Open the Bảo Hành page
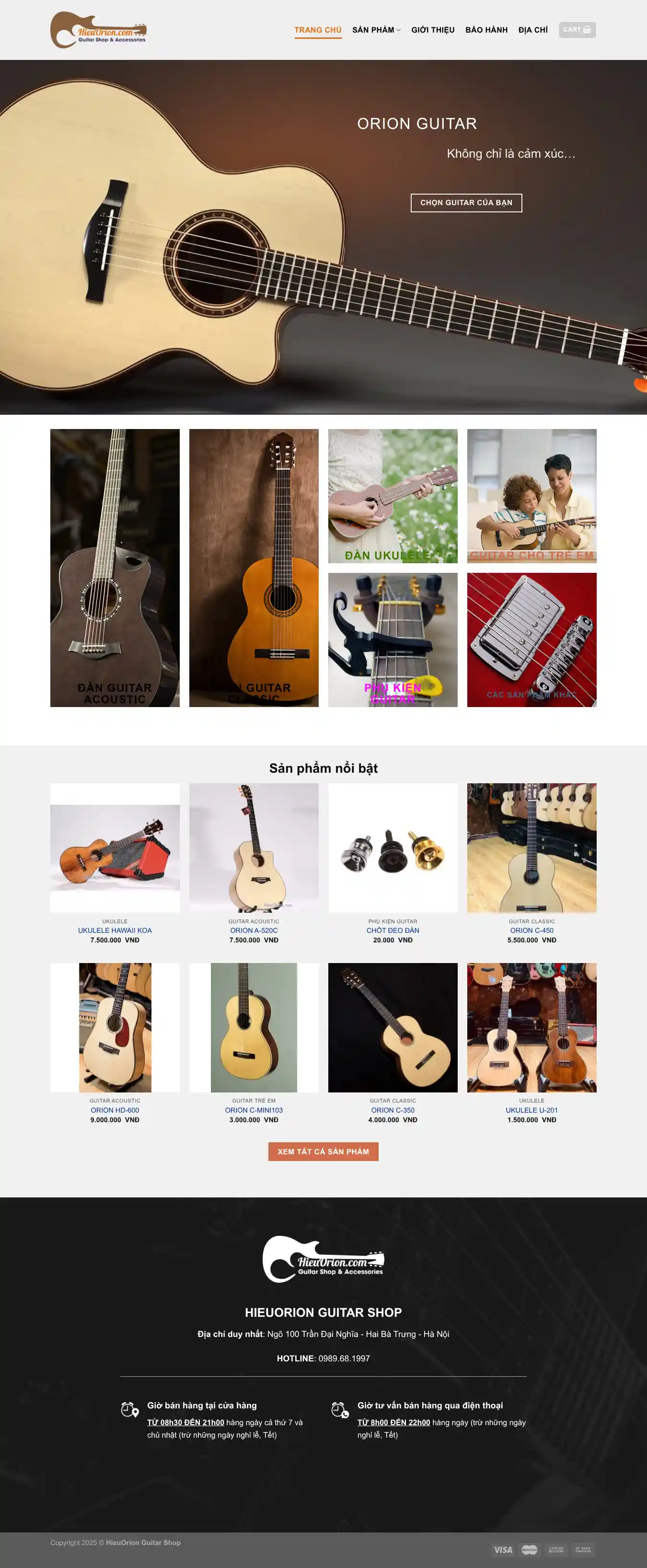 (x=486, y=30)
